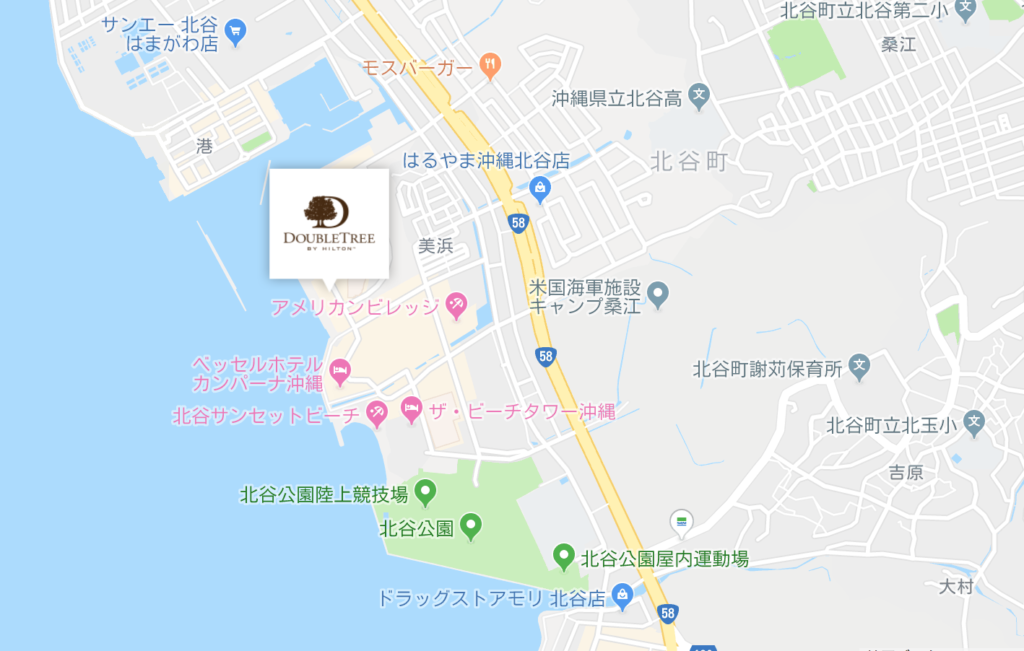This screenshot has width=1024, height=651.
Task: Open the サンエー 北谷はまがわ店 shopping pin
Action: point(235,33)
